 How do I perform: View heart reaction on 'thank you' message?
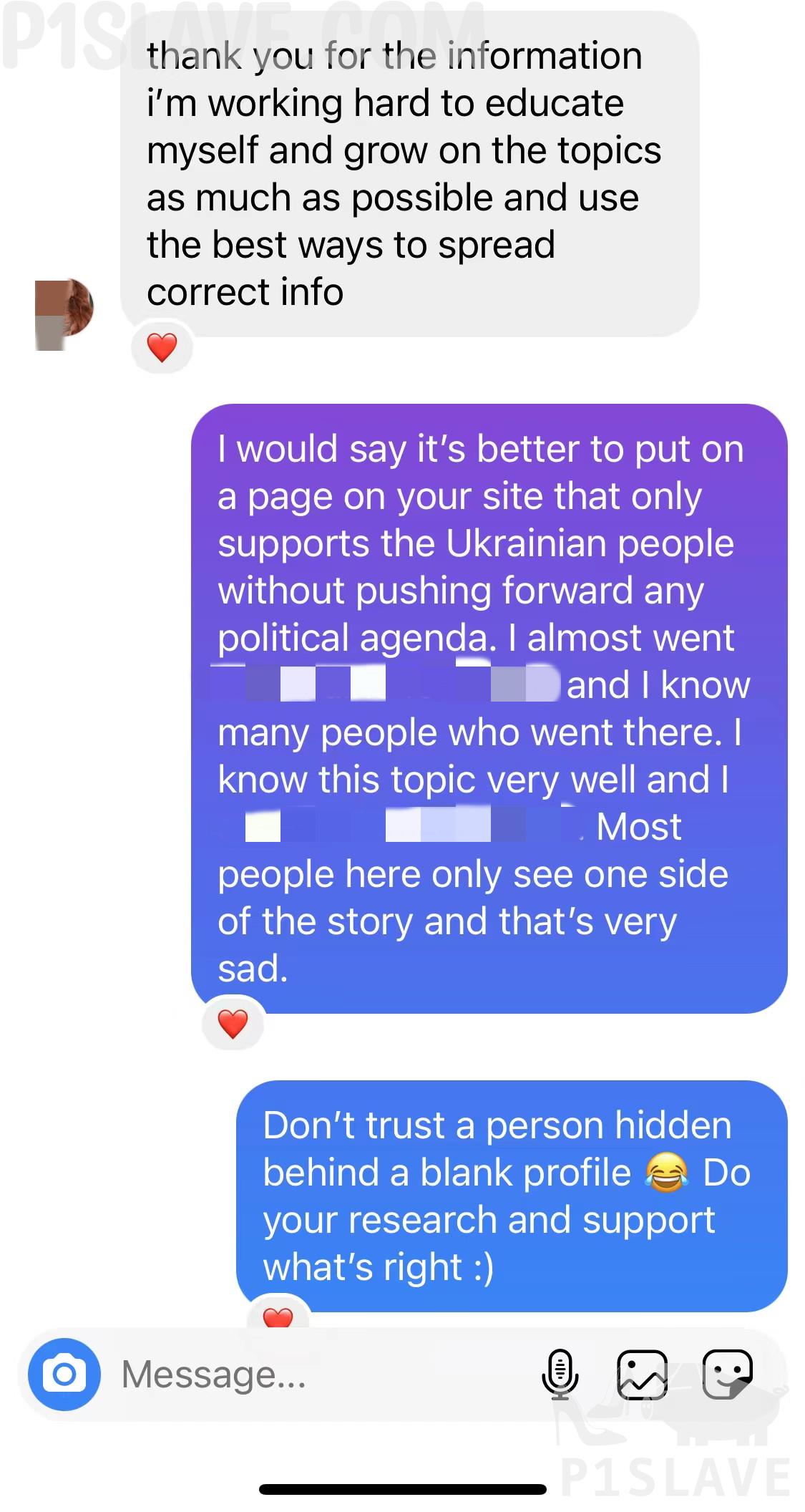tap(162, 348)
